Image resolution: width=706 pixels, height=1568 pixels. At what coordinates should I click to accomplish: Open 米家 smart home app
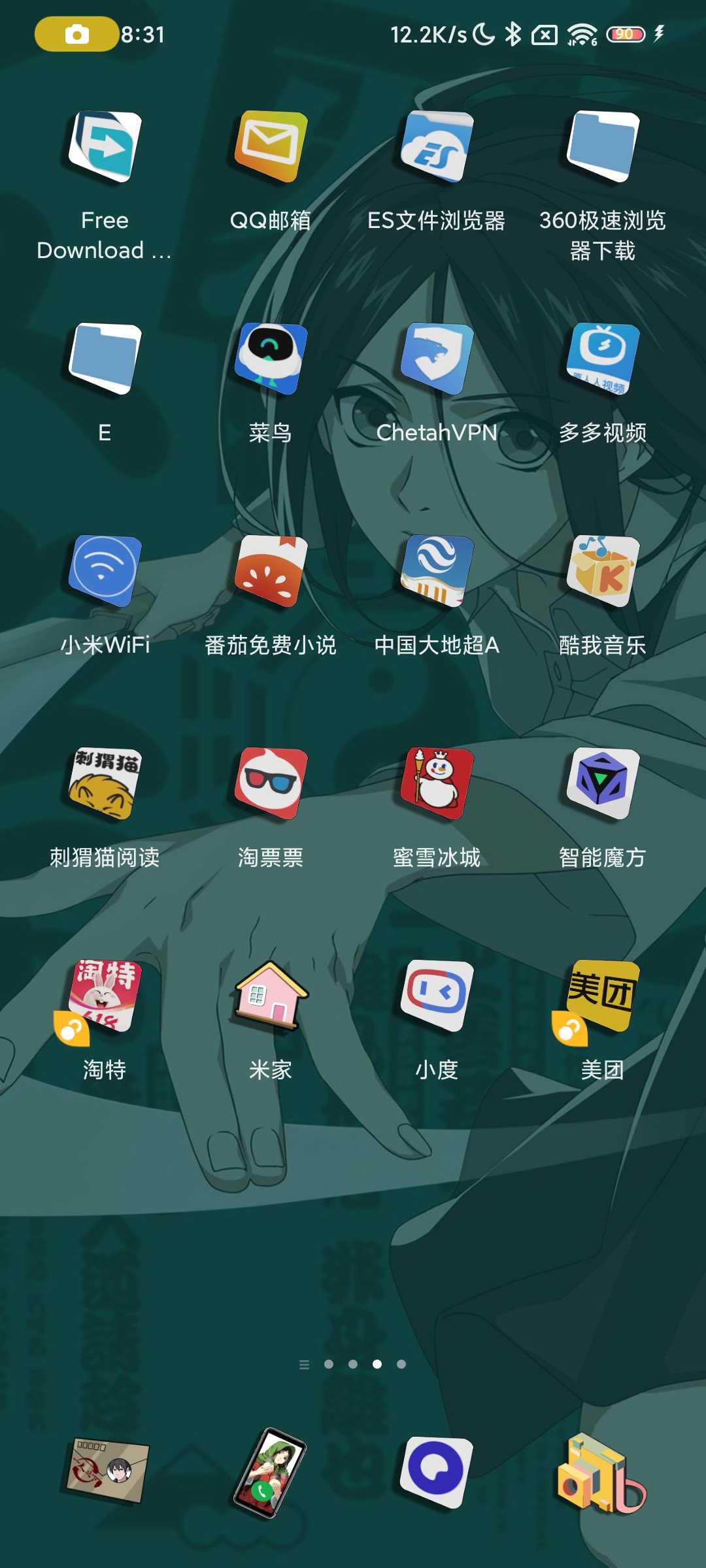pyautogui.click(x=271, y=996)
